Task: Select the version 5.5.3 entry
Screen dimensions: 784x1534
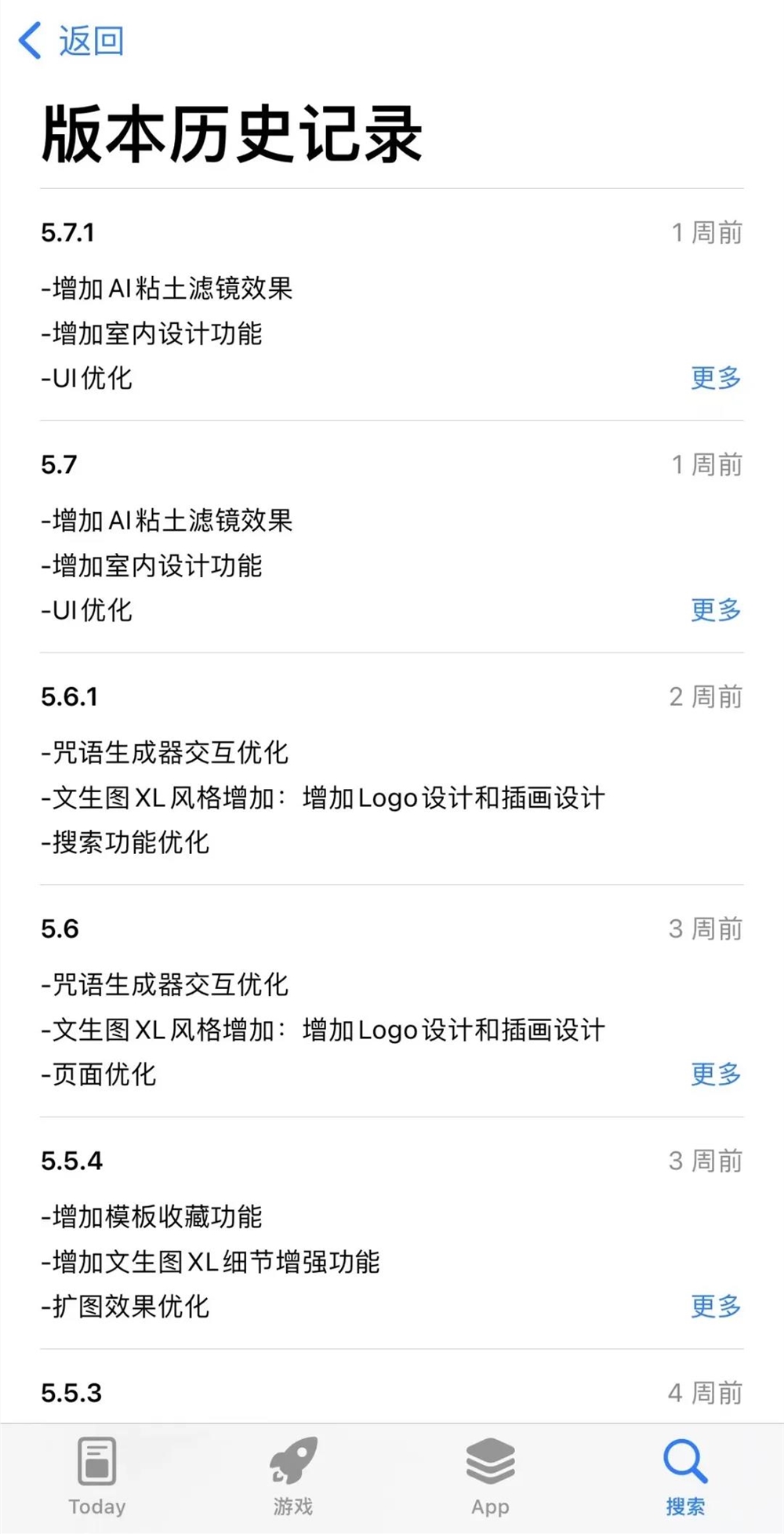Action: tap(71, 1392)
